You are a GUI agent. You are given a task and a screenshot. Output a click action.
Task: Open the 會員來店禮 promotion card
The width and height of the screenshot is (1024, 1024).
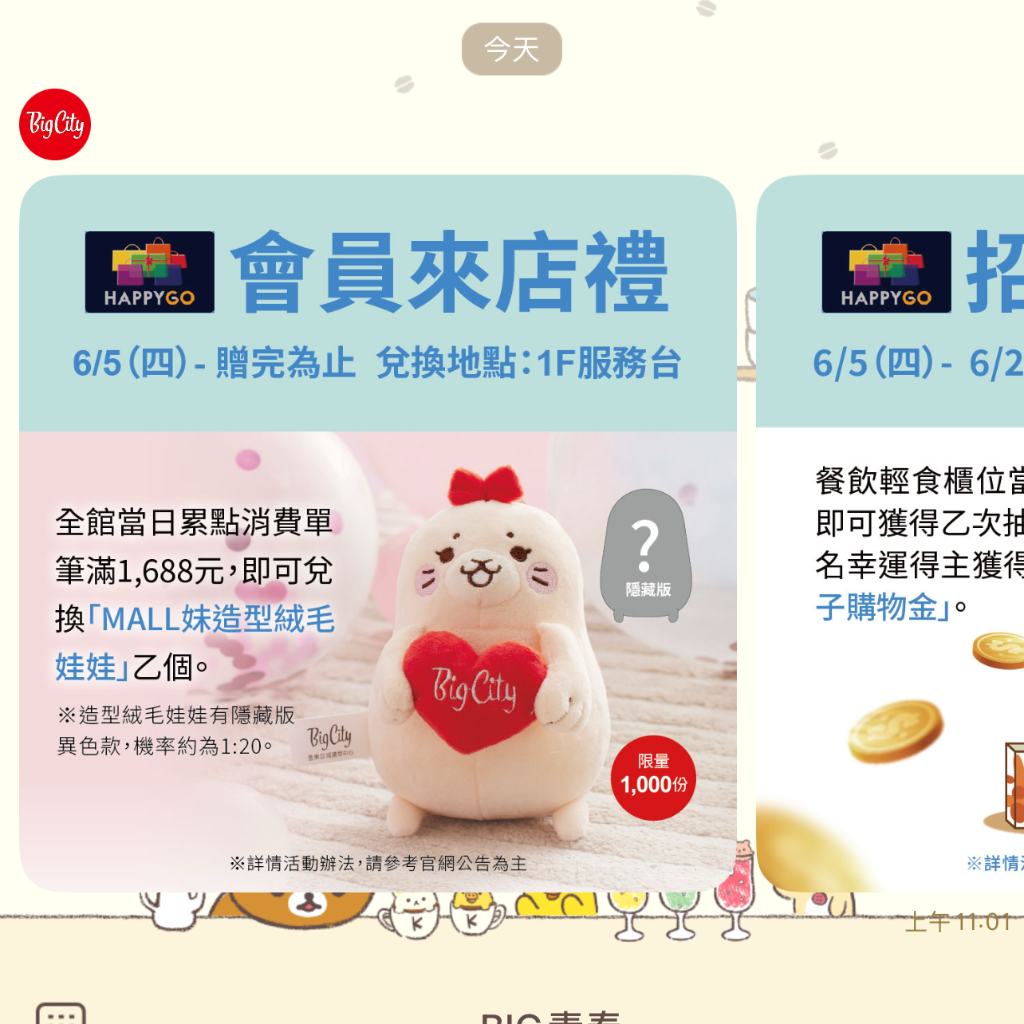(378, 533)
